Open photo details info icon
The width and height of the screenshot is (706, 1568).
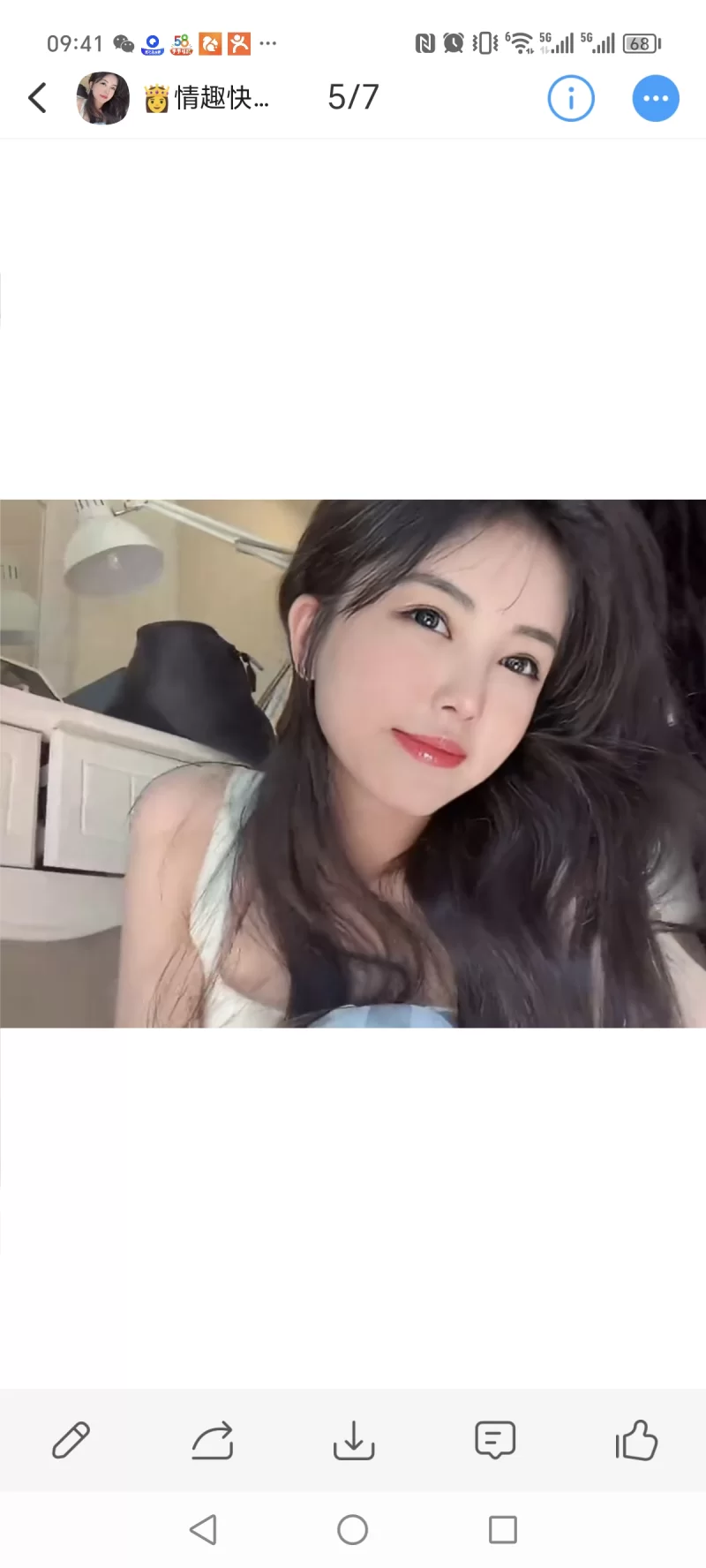pos(571,98)
